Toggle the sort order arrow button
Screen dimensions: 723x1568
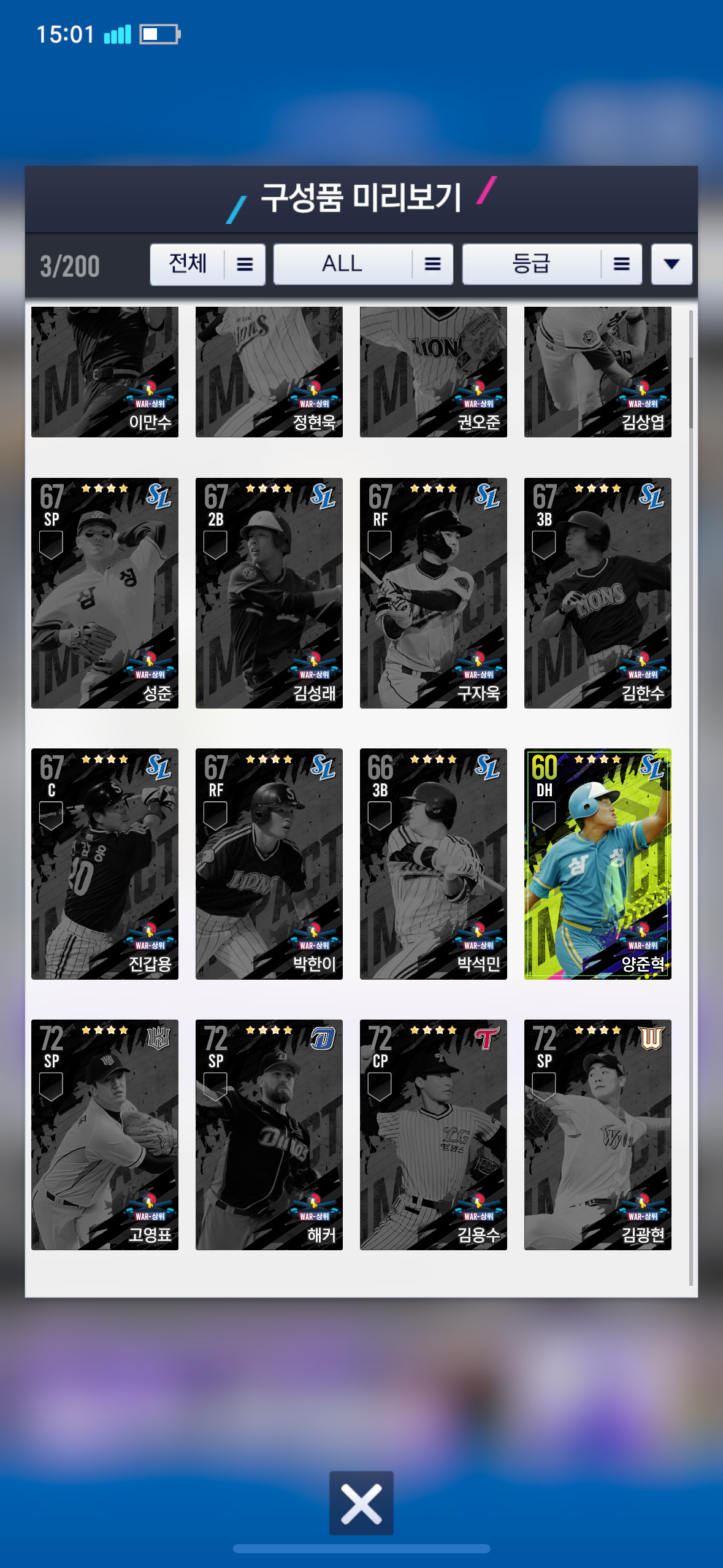[671, 264]
